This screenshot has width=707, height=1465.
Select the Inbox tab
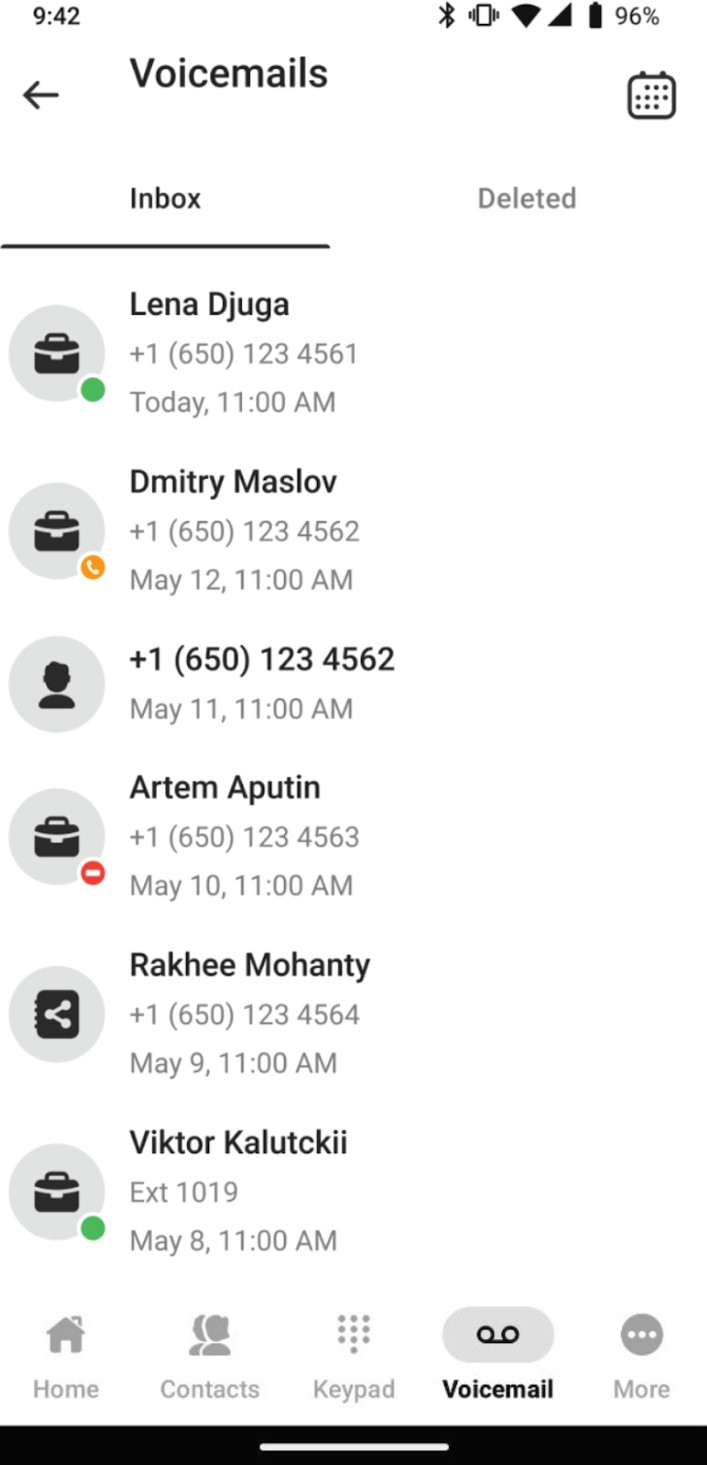[165, 198]
